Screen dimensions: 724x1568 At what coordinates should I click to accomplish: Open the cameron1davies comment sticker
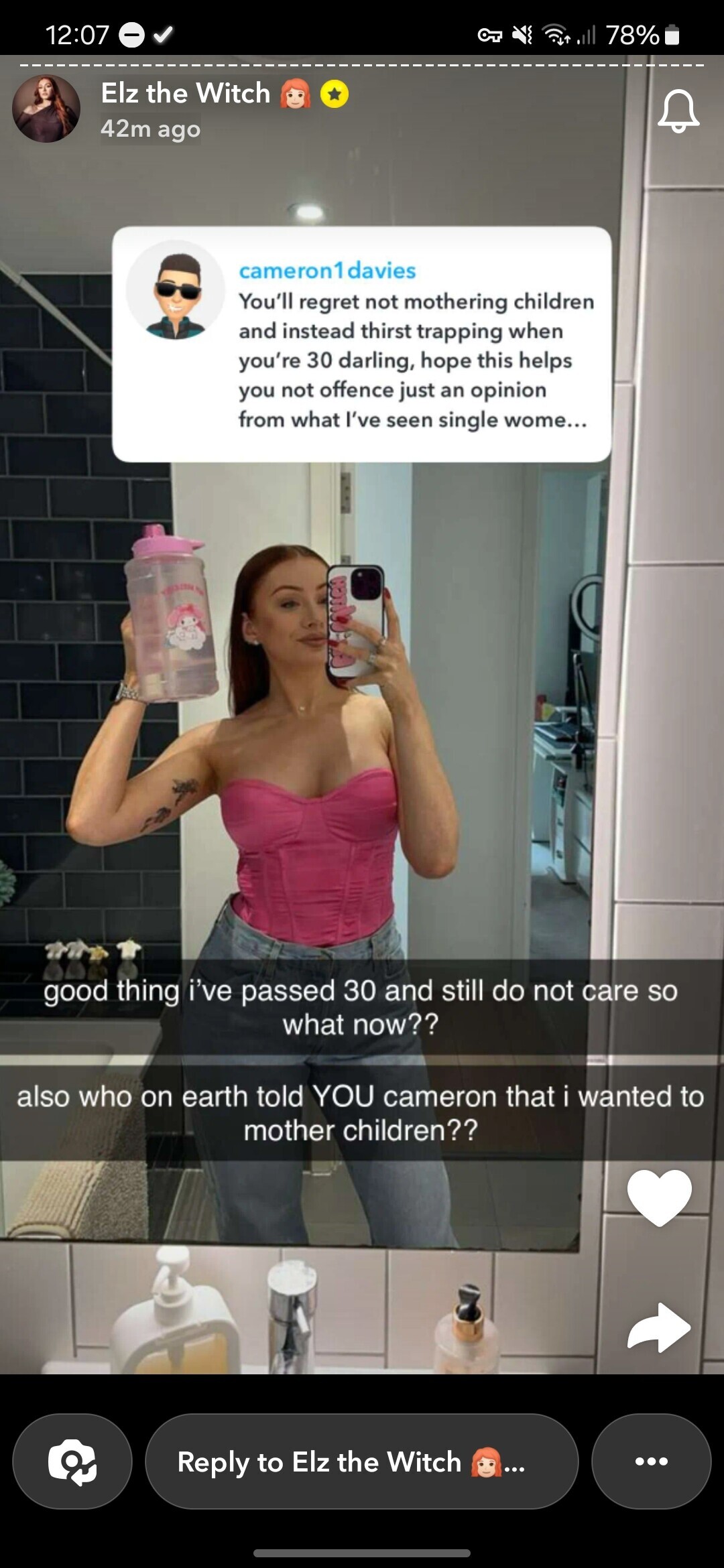[x=361, y=344]
